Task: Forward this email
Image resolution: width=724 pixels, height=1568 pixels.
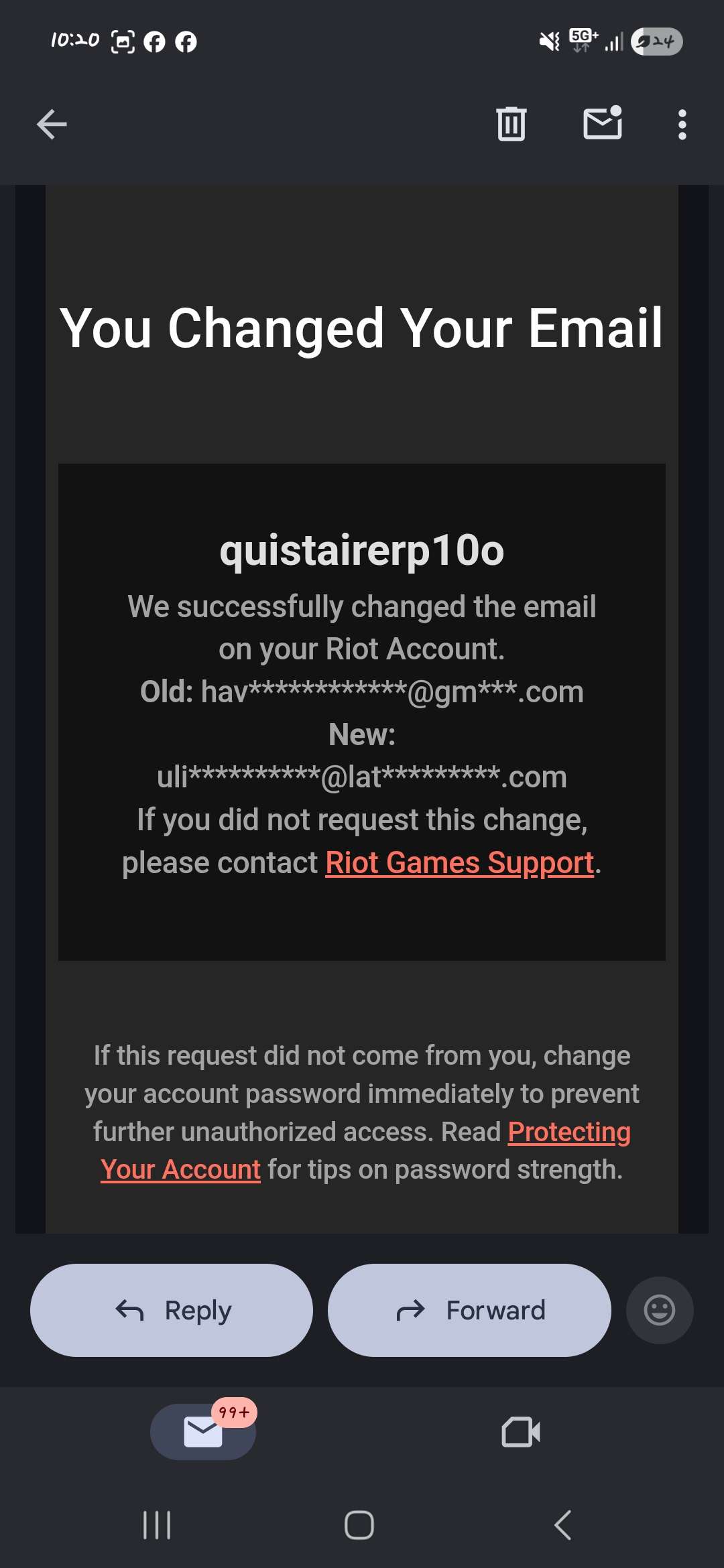Action: [x=469, y=1311]
